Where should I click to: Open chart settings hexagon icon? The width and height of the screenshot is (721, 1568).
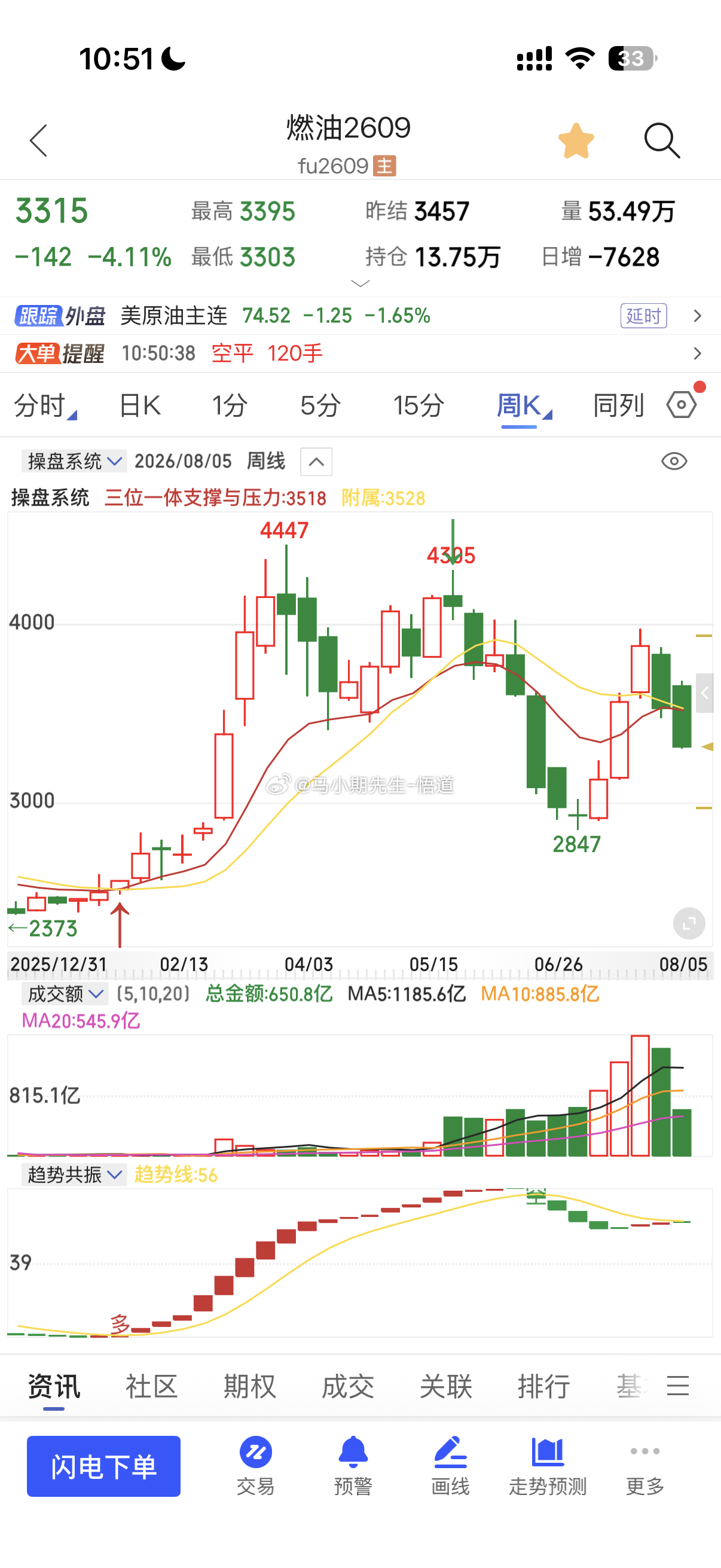pyautogui.click(x=682, y=405)
